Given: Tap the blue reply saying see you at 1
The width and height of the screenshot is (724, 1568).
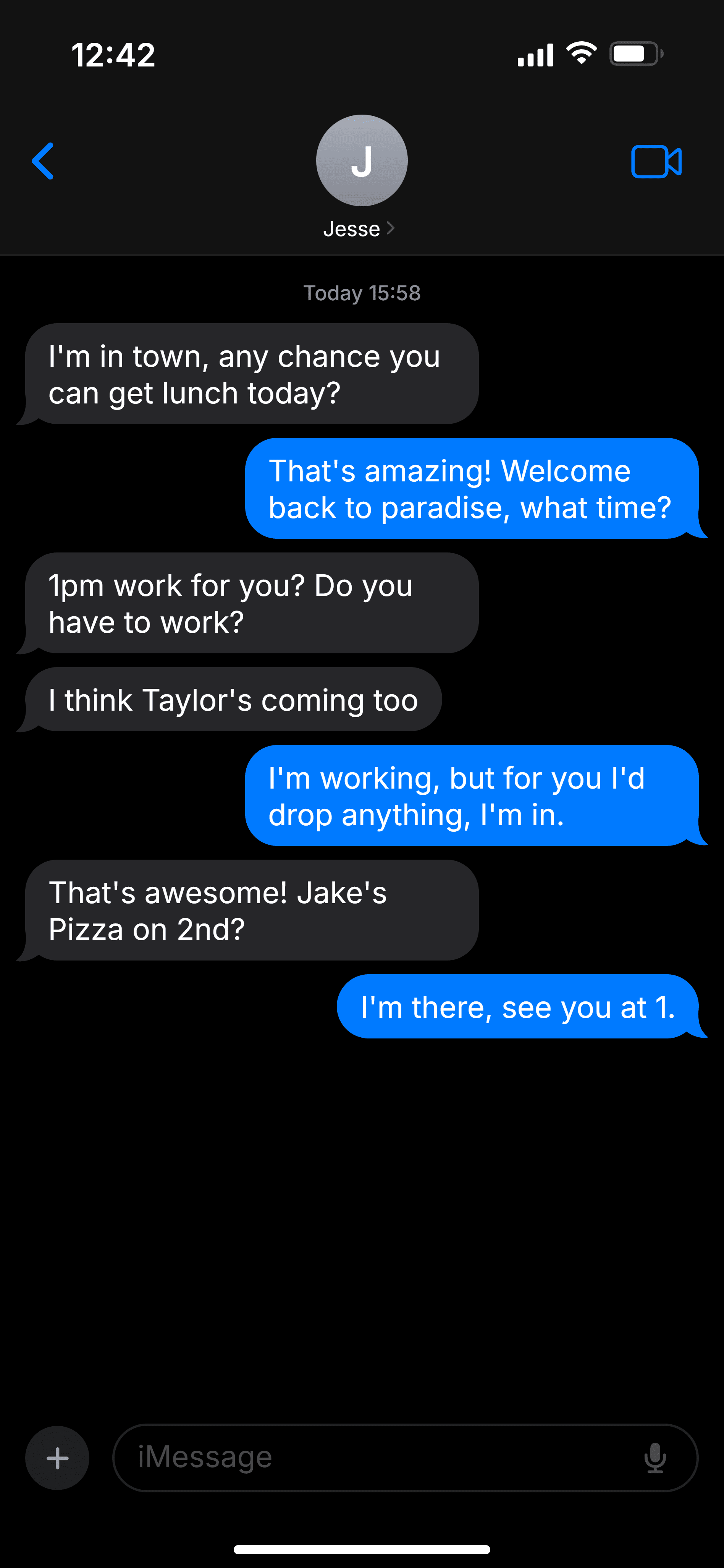Looking at the screenshot, I should (517, 1007).
